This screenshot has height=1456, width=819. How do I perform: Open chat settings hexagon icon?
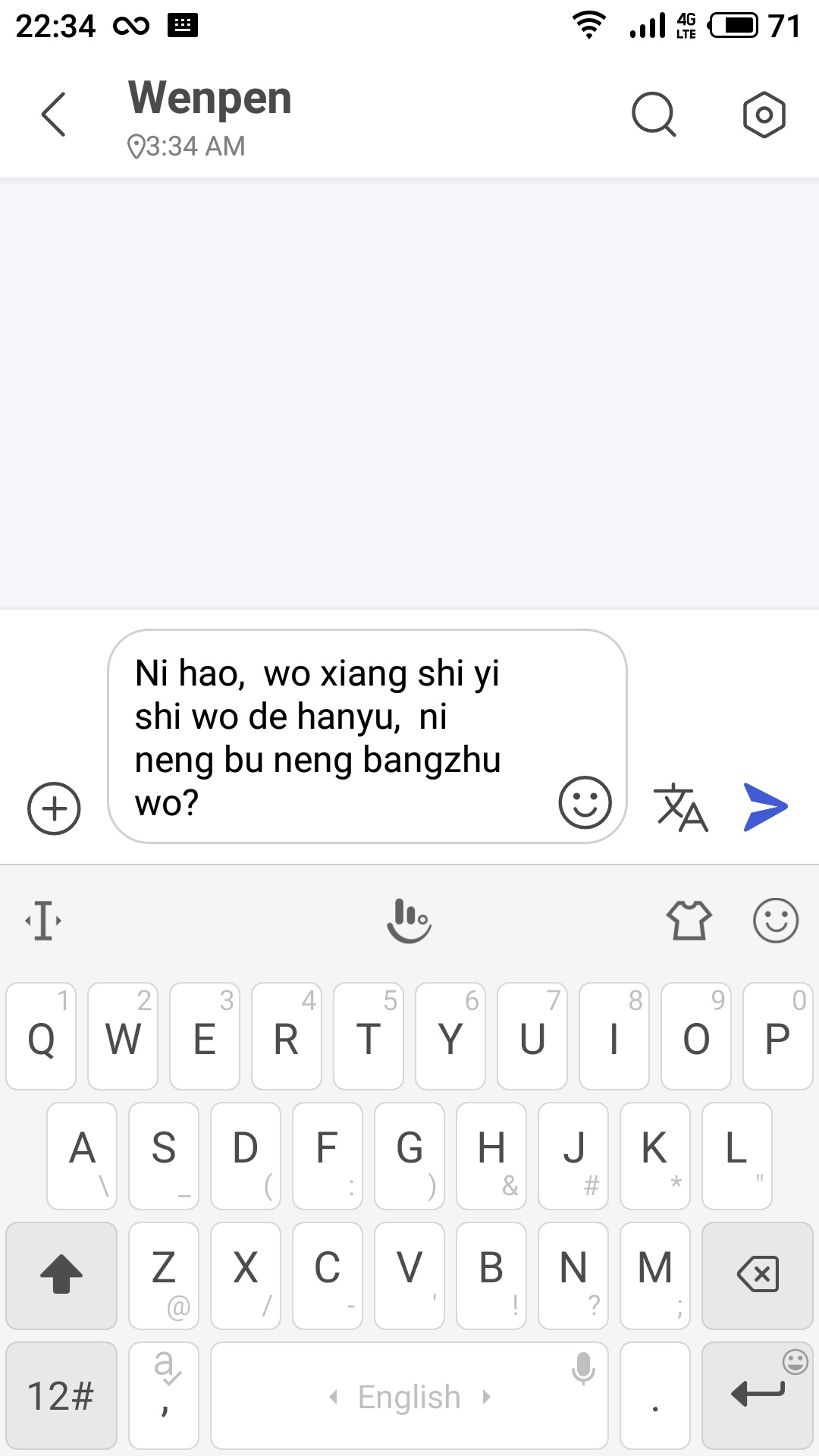(x=764, y=115)
